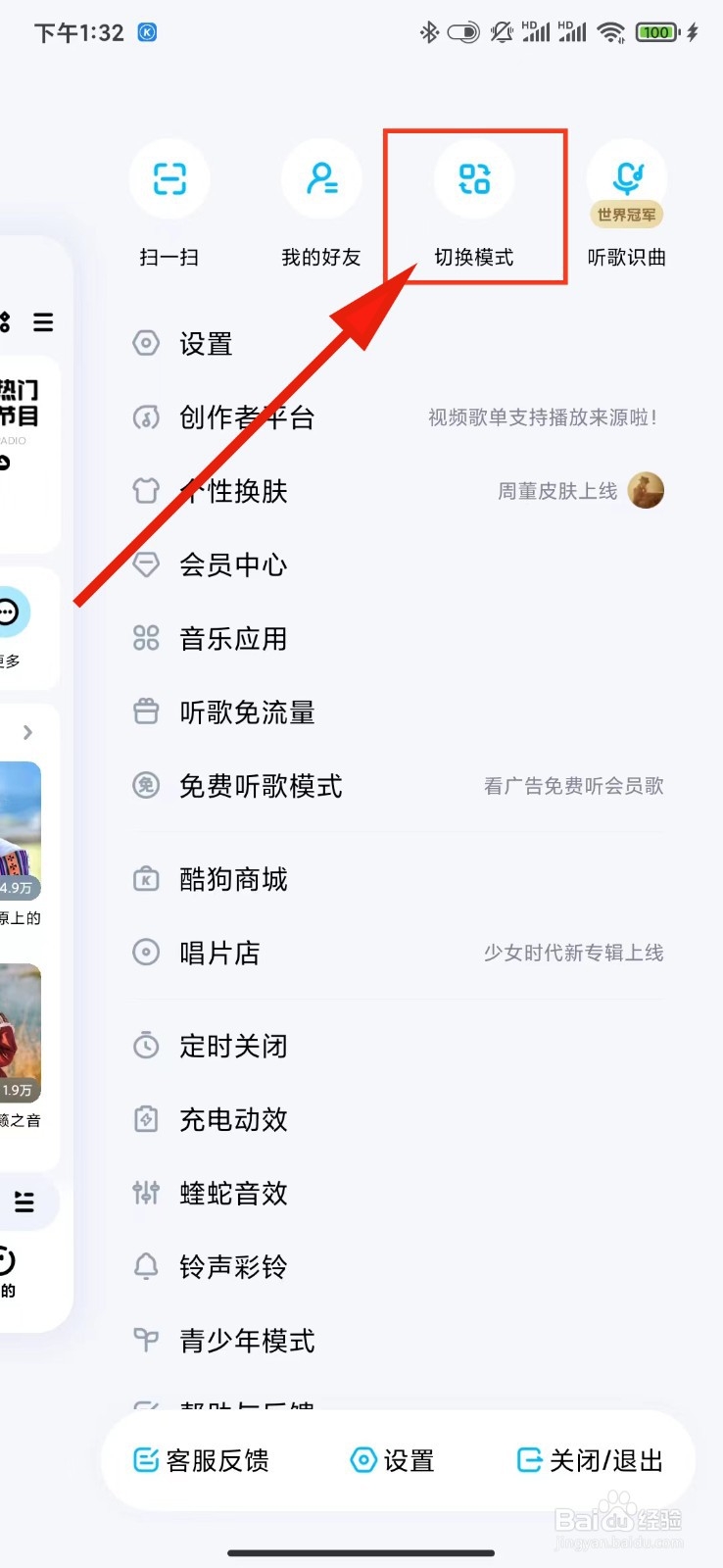Open the 会员中心 membership center menu
Screen dimensions: 723x1568
point(230,565)
